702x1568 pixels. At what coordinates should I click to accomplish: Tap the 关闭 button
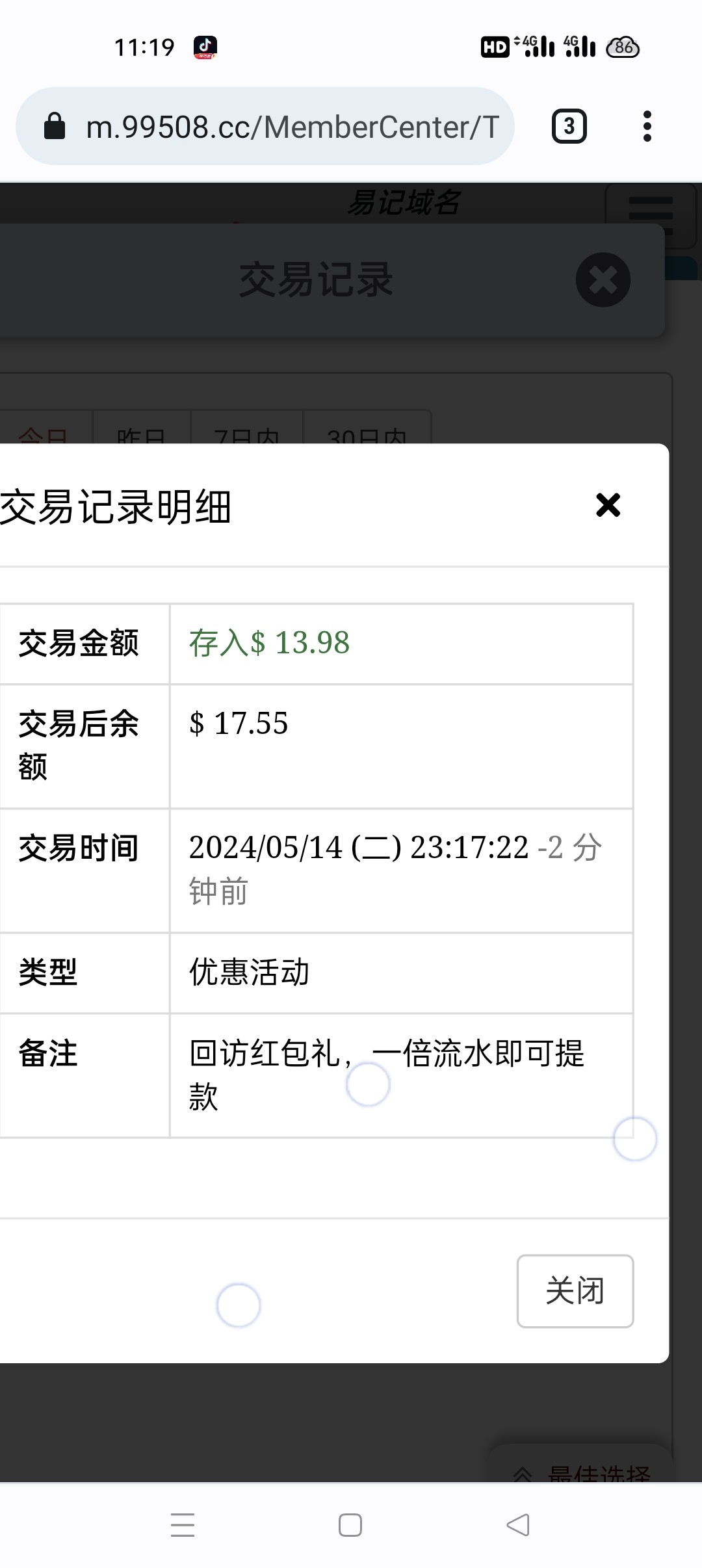click(575, 1291)
